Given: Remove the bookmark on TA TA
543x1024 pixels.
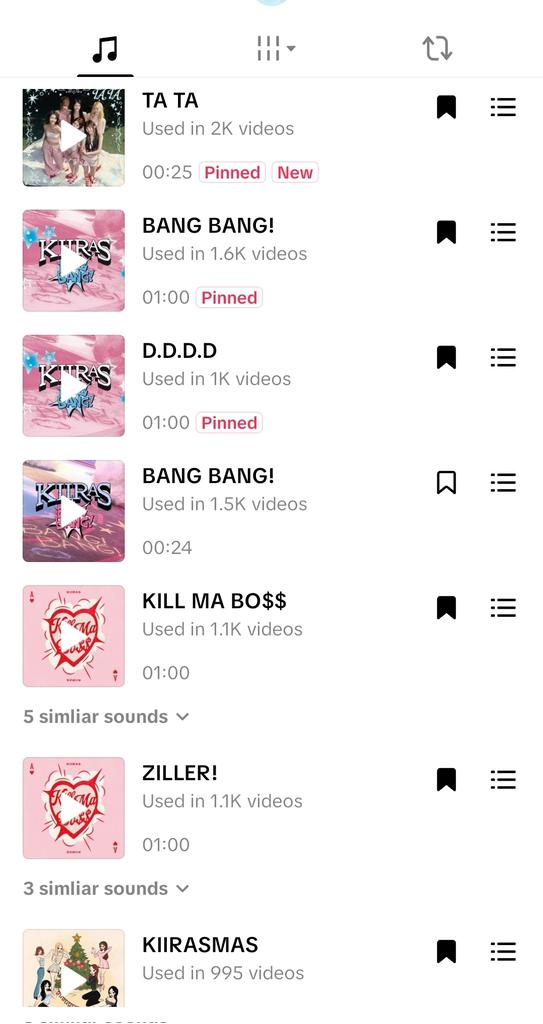Looking at the screenshot, I should click(446, 107).
